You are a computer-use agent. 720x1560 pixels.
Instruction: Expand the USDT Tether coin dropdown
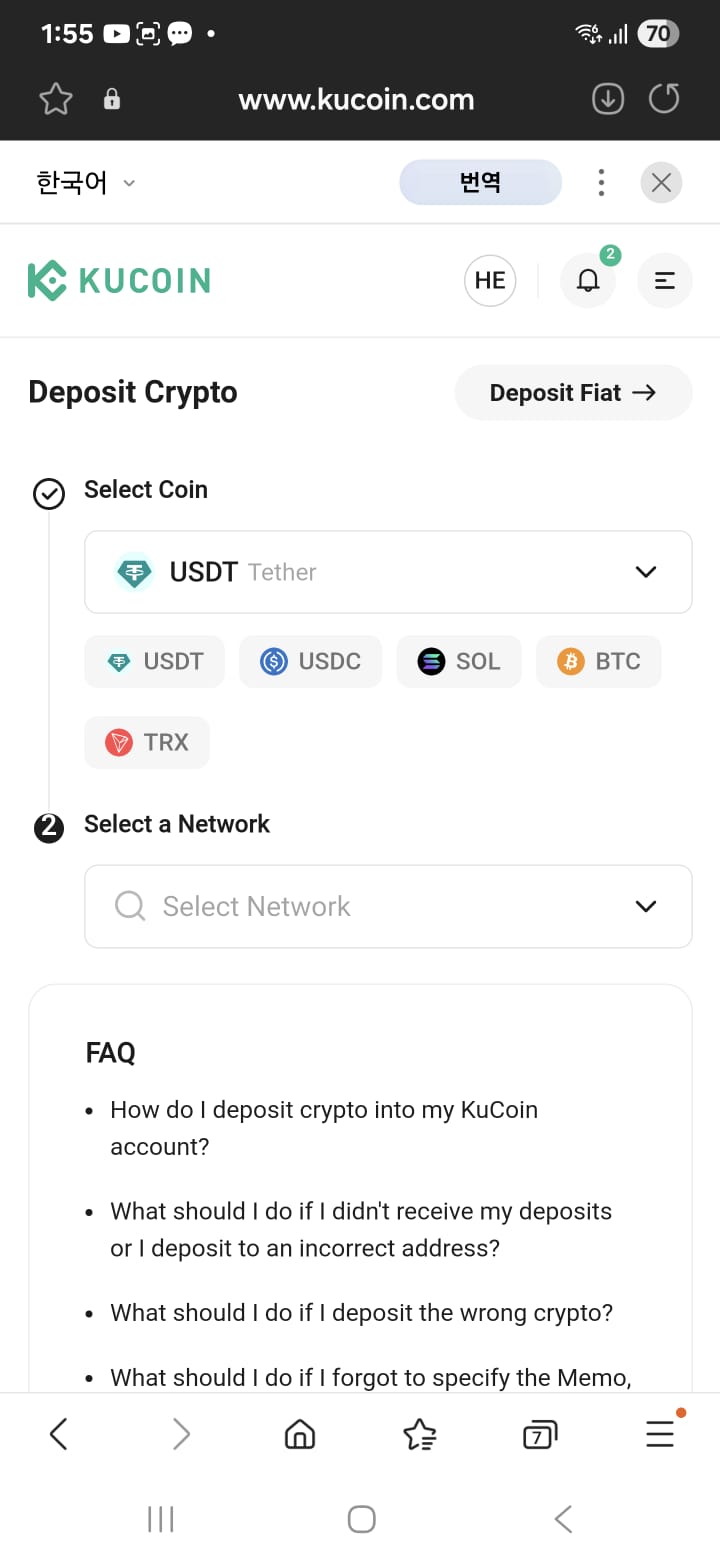(x=388, y=572)
